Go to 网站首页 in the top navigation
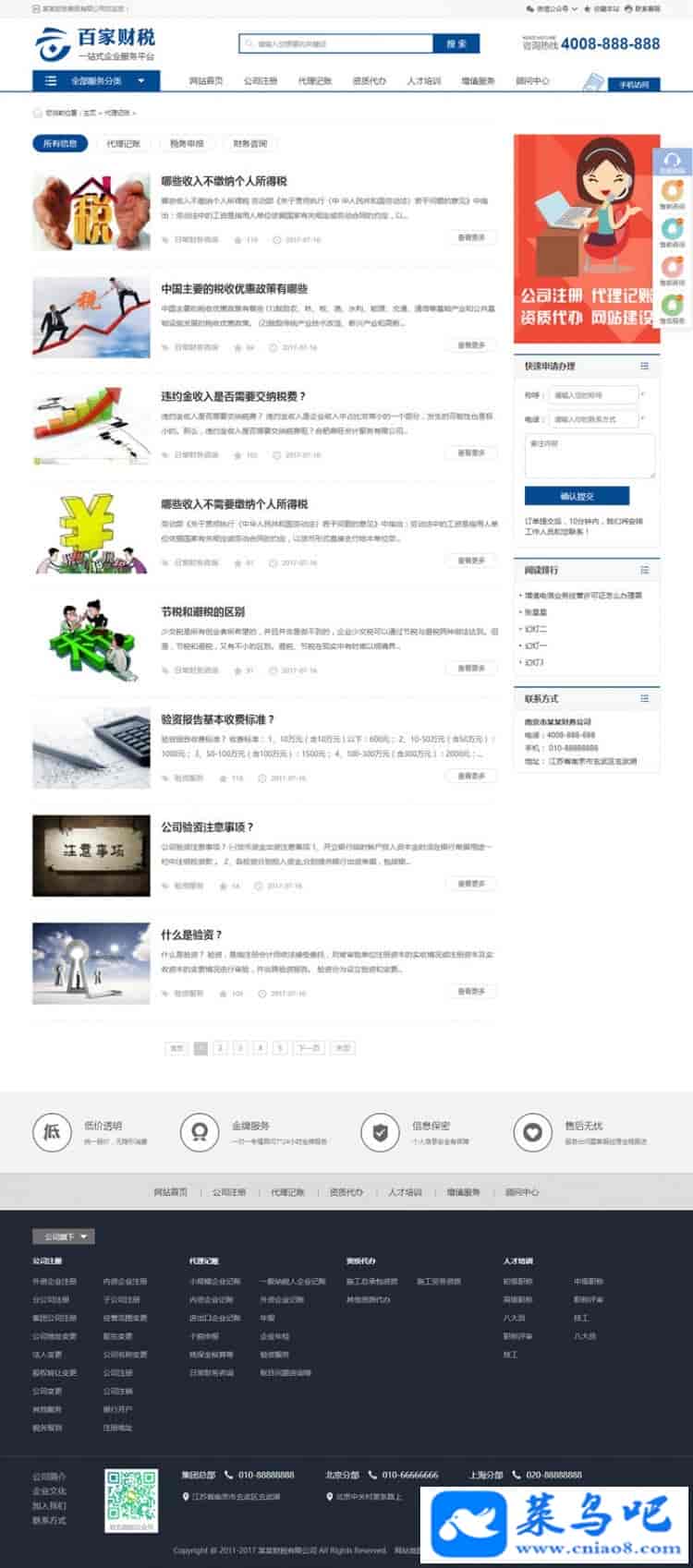 [x=206, y=81]
